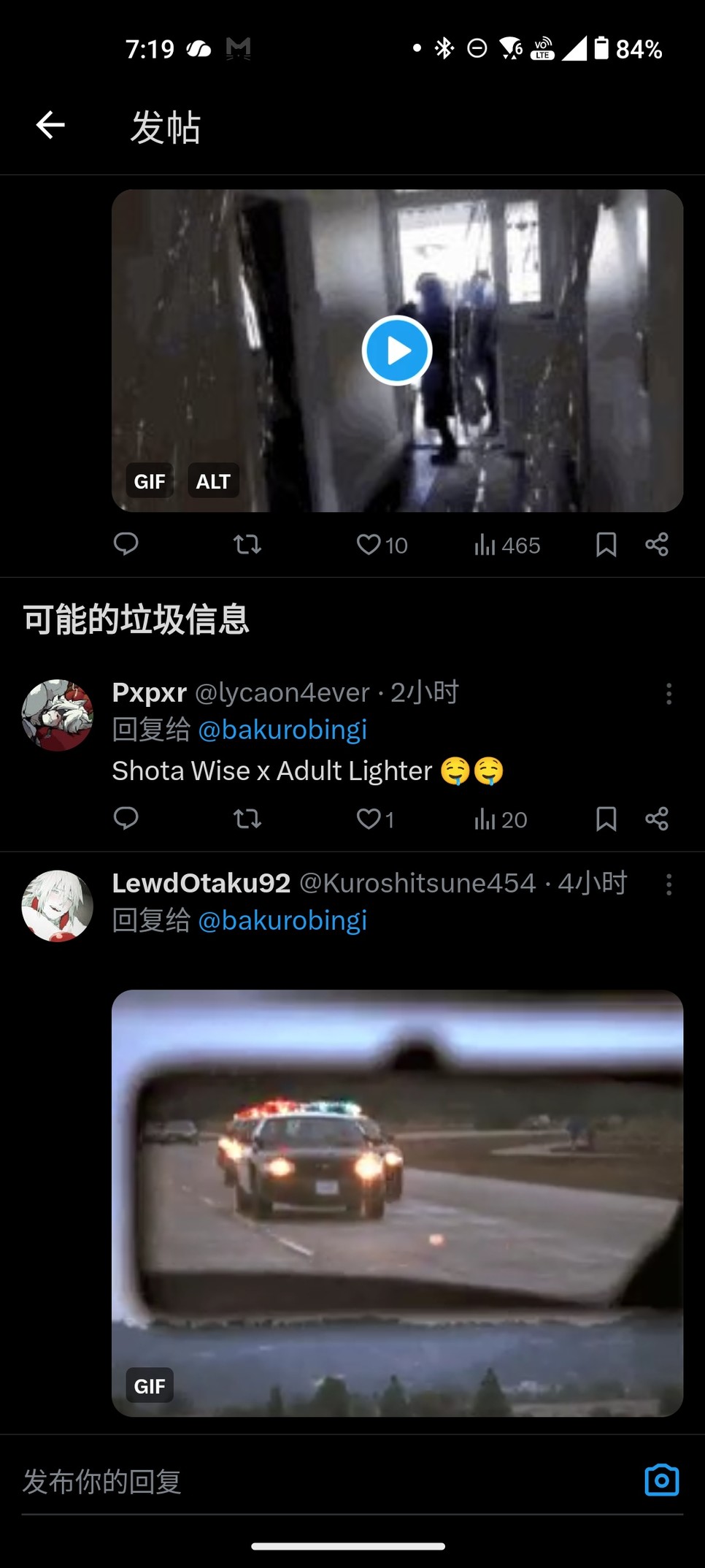Viewport: 705px width, 1568px height.
Task: Bookmark Pxpxr's reply
Action: [606, 819]
